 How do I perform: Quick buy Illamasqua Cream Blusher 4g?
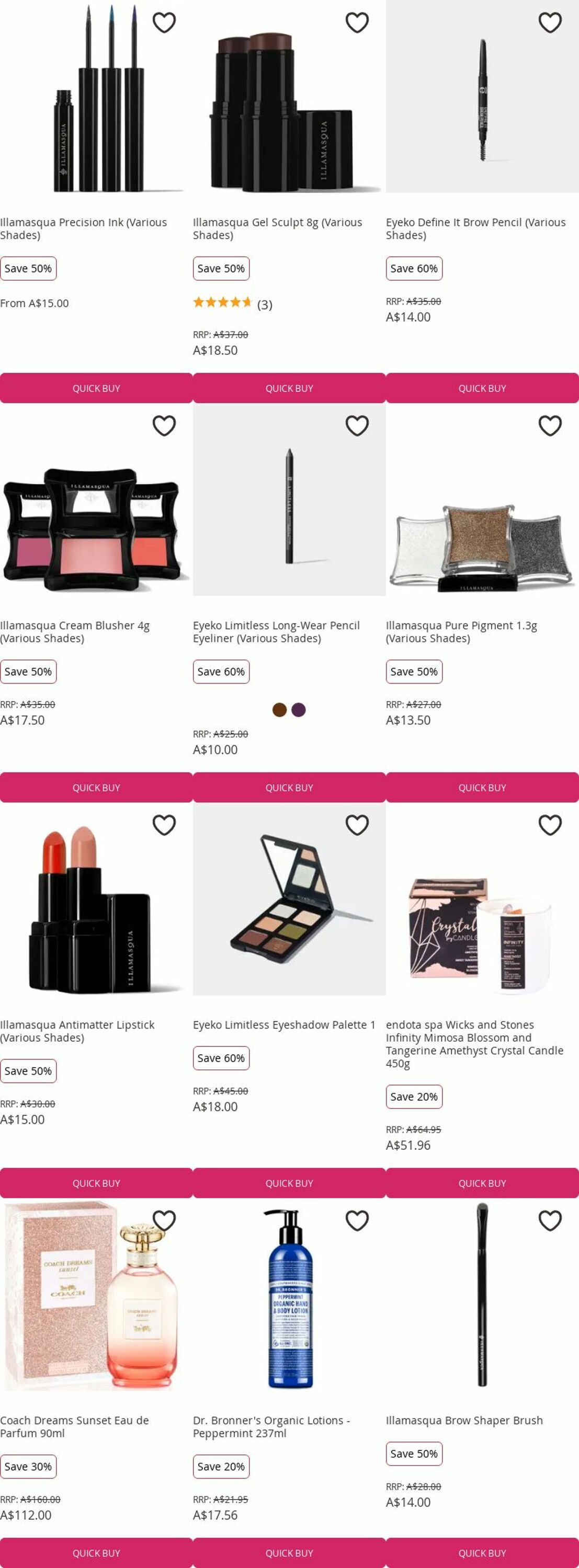[x=96, y=787]
